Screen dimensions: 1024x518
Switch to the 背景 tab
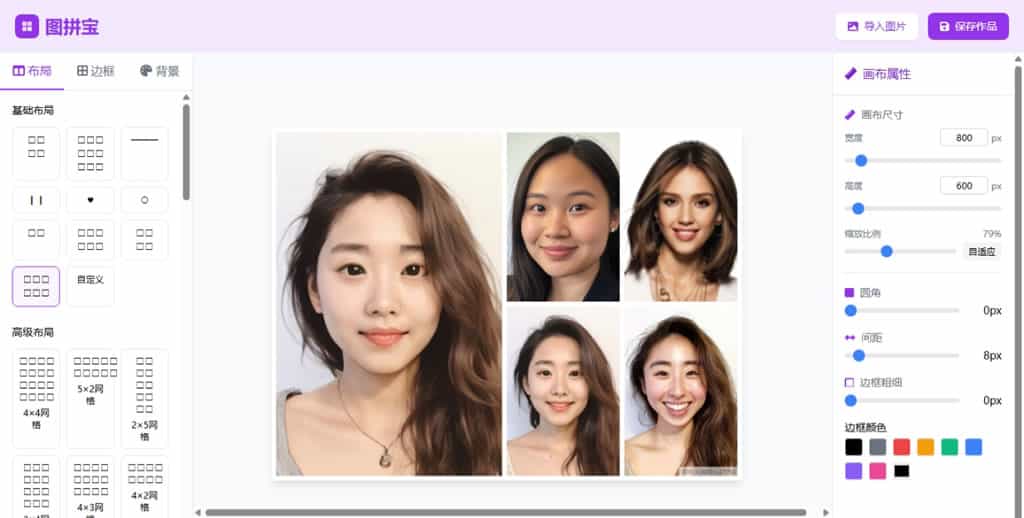159,71
